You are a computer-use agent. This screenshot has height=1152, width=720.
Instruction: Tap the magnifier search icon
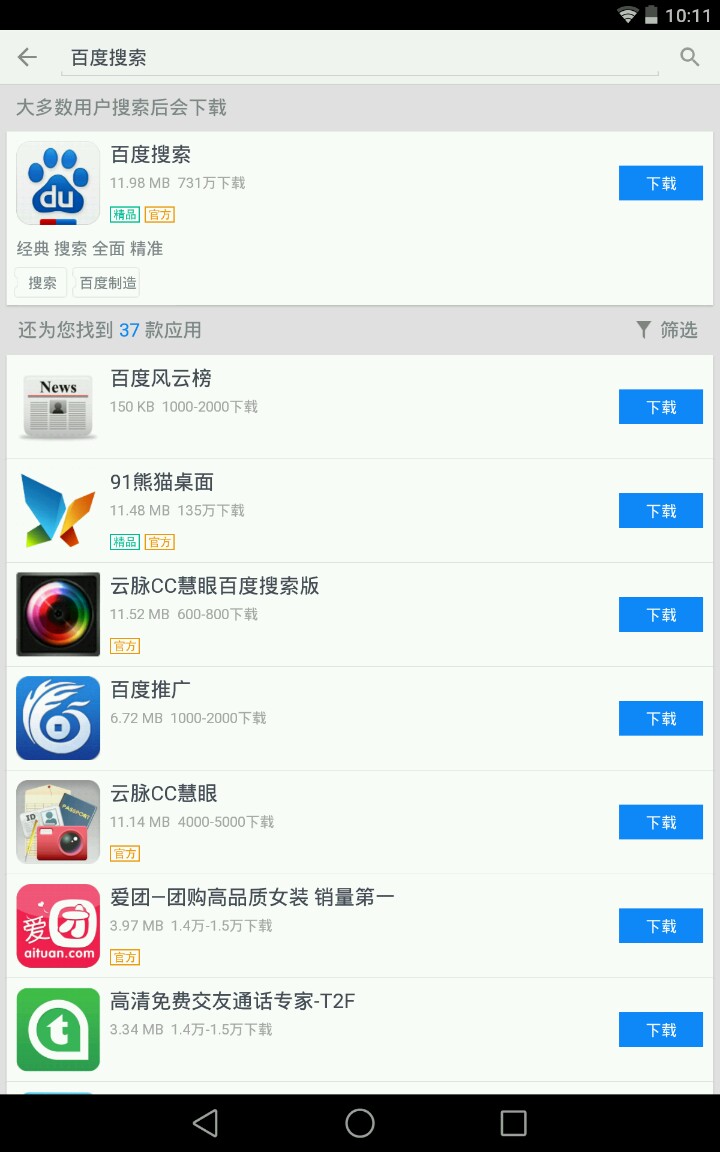tap(689, 57)
